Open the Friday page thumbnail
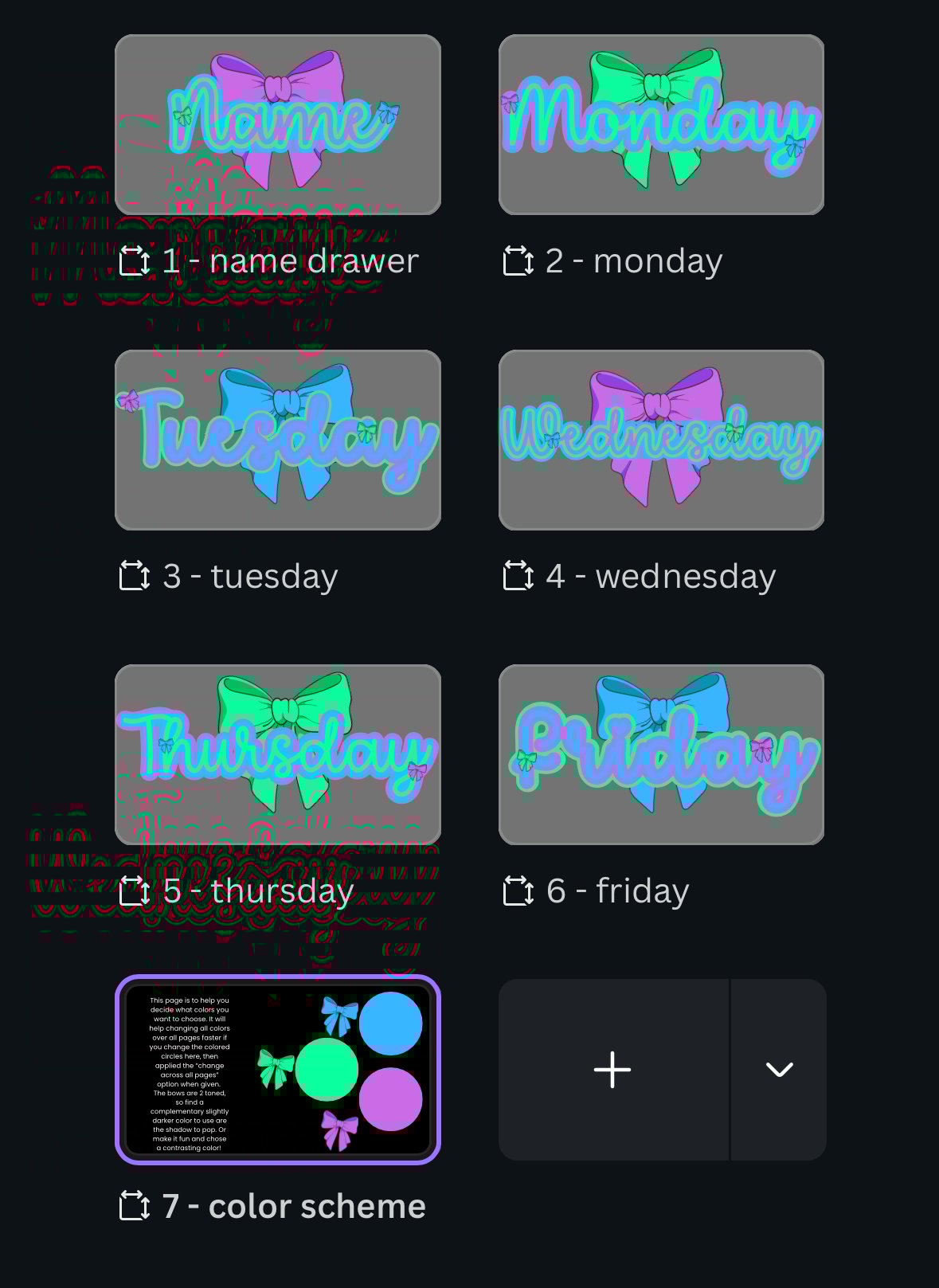Screen dimensions: 939x1288 click(x=661, y=754)
